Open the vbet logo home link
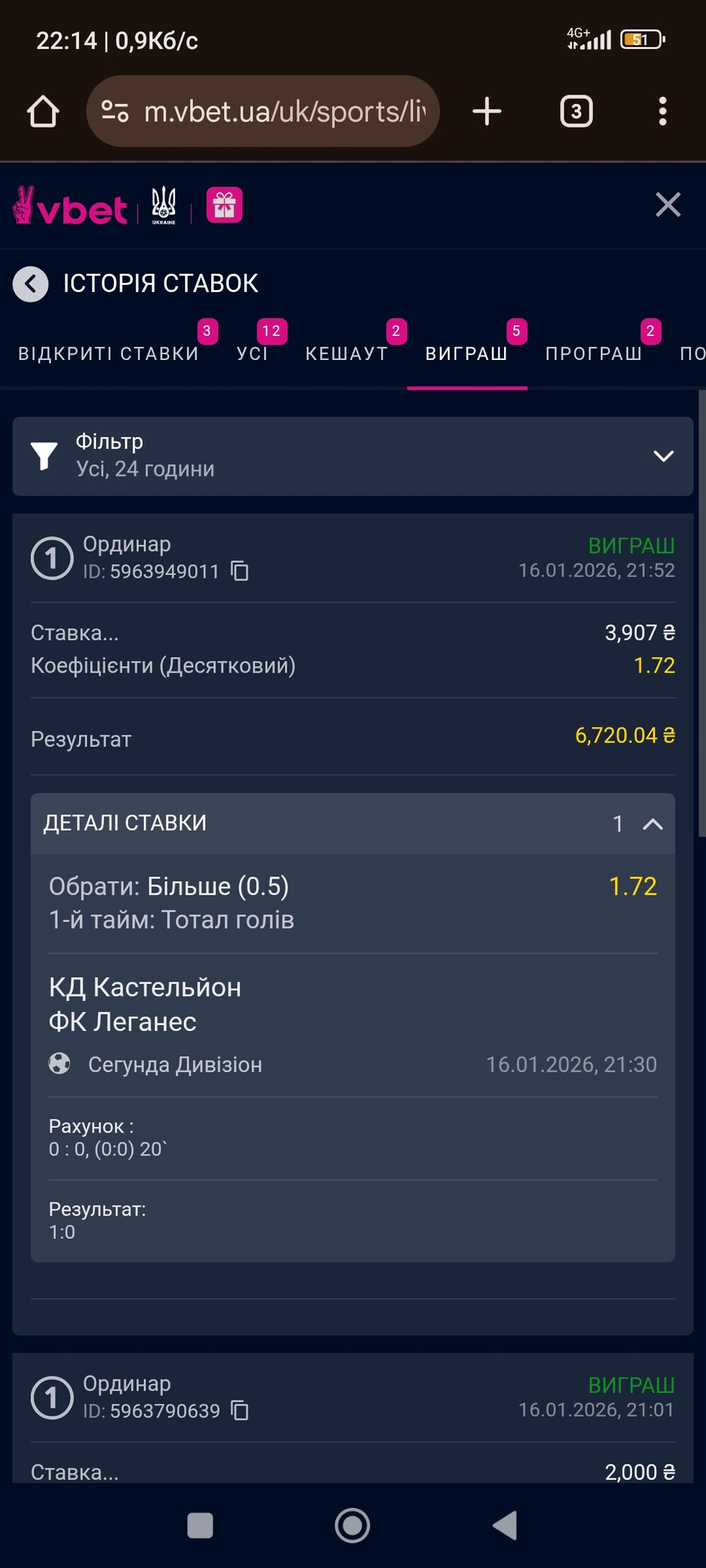This screenshot has width=706, height=1568. tap(71, 207)
